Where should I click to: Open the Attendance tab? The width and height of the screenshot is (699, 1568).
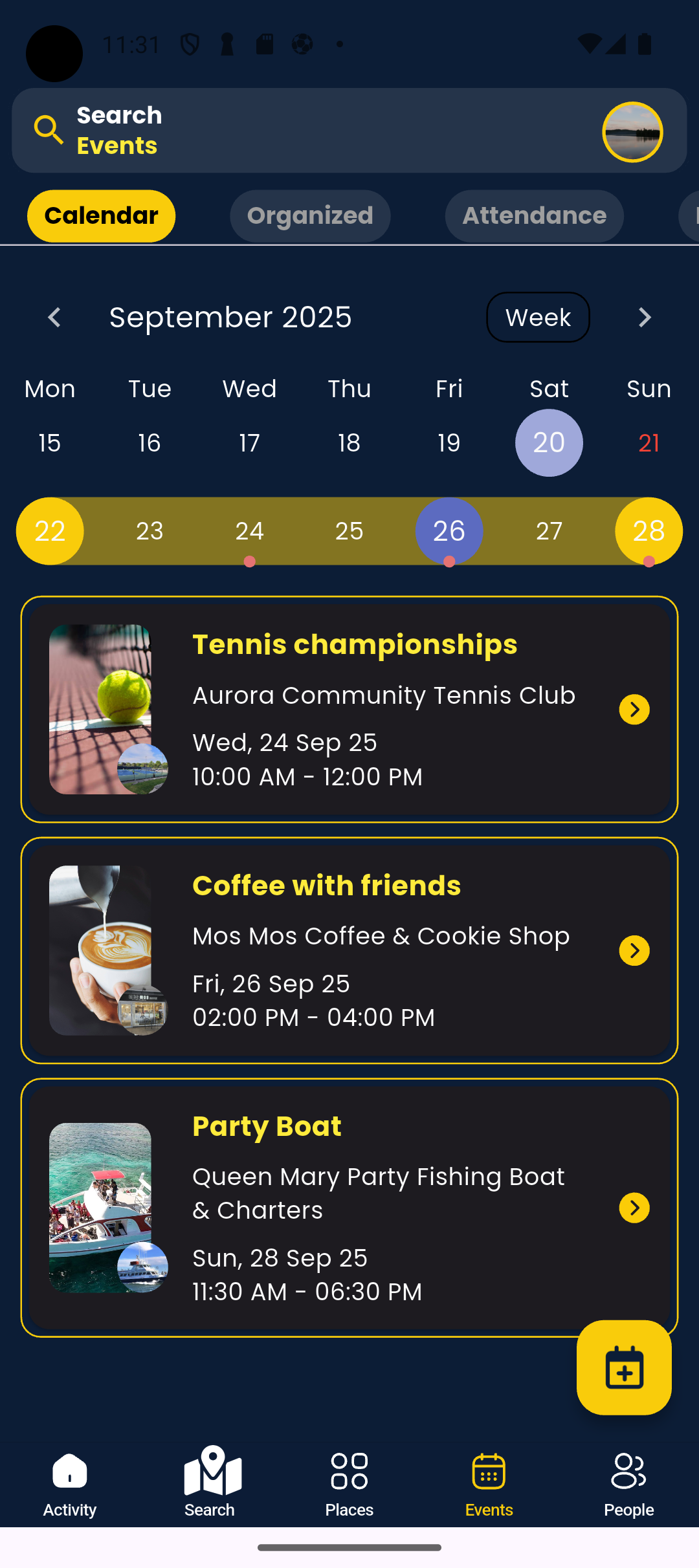pos(533,215)
